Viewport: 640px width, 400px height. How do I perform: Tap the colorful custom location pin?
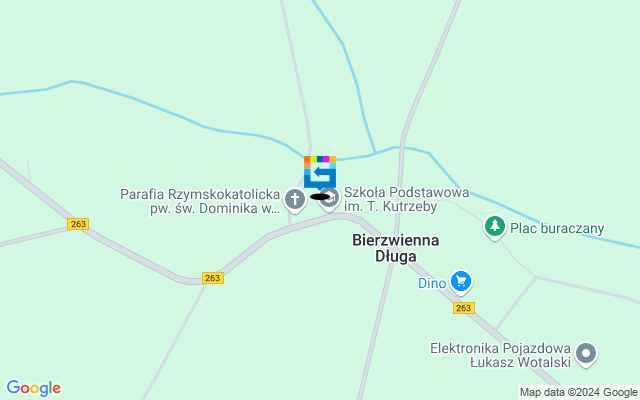[x=320, y=171]
